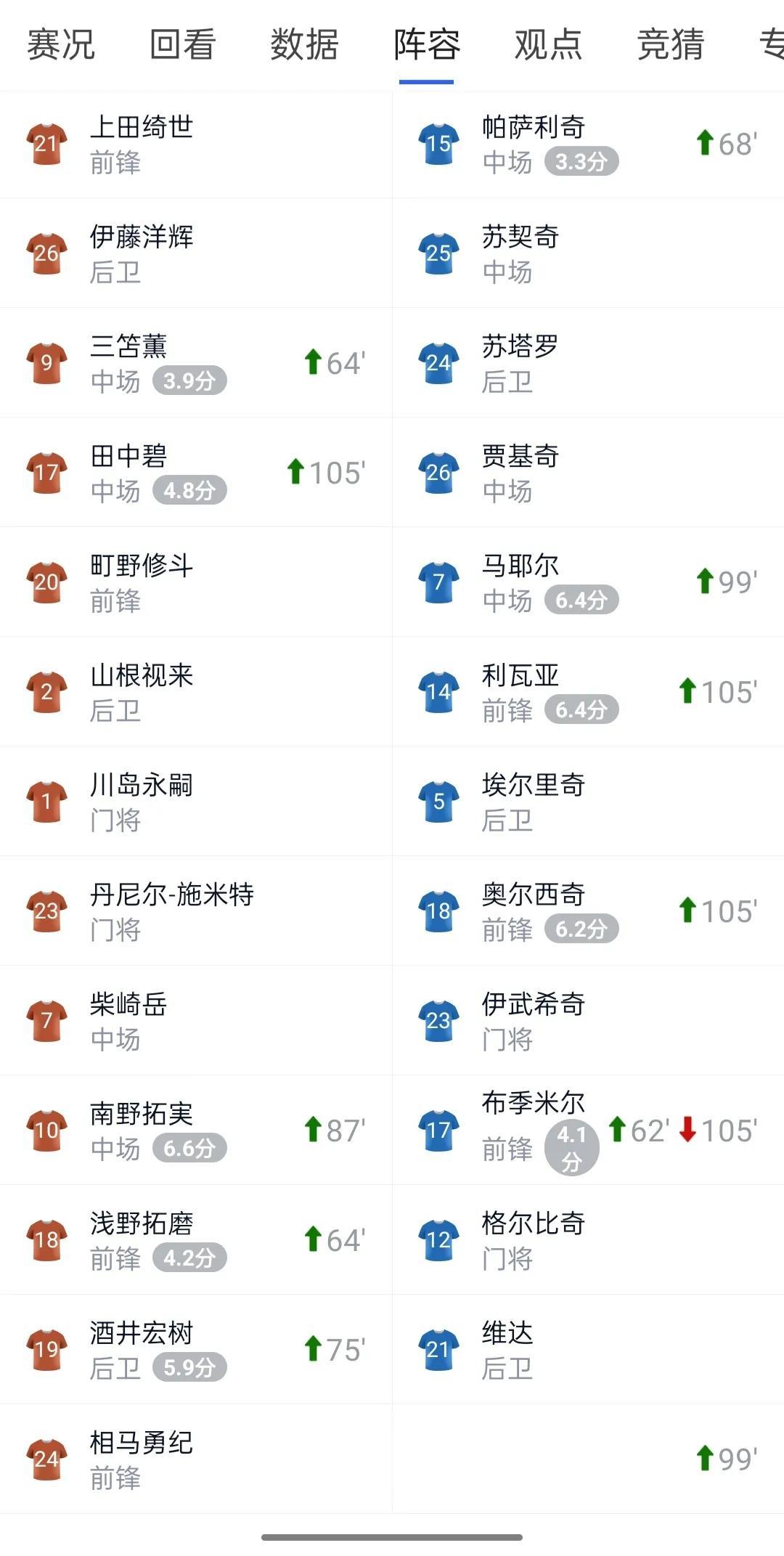Switch to the 赛况 tab
This screenshot has width=784, height=1556.
click(61, 45)
